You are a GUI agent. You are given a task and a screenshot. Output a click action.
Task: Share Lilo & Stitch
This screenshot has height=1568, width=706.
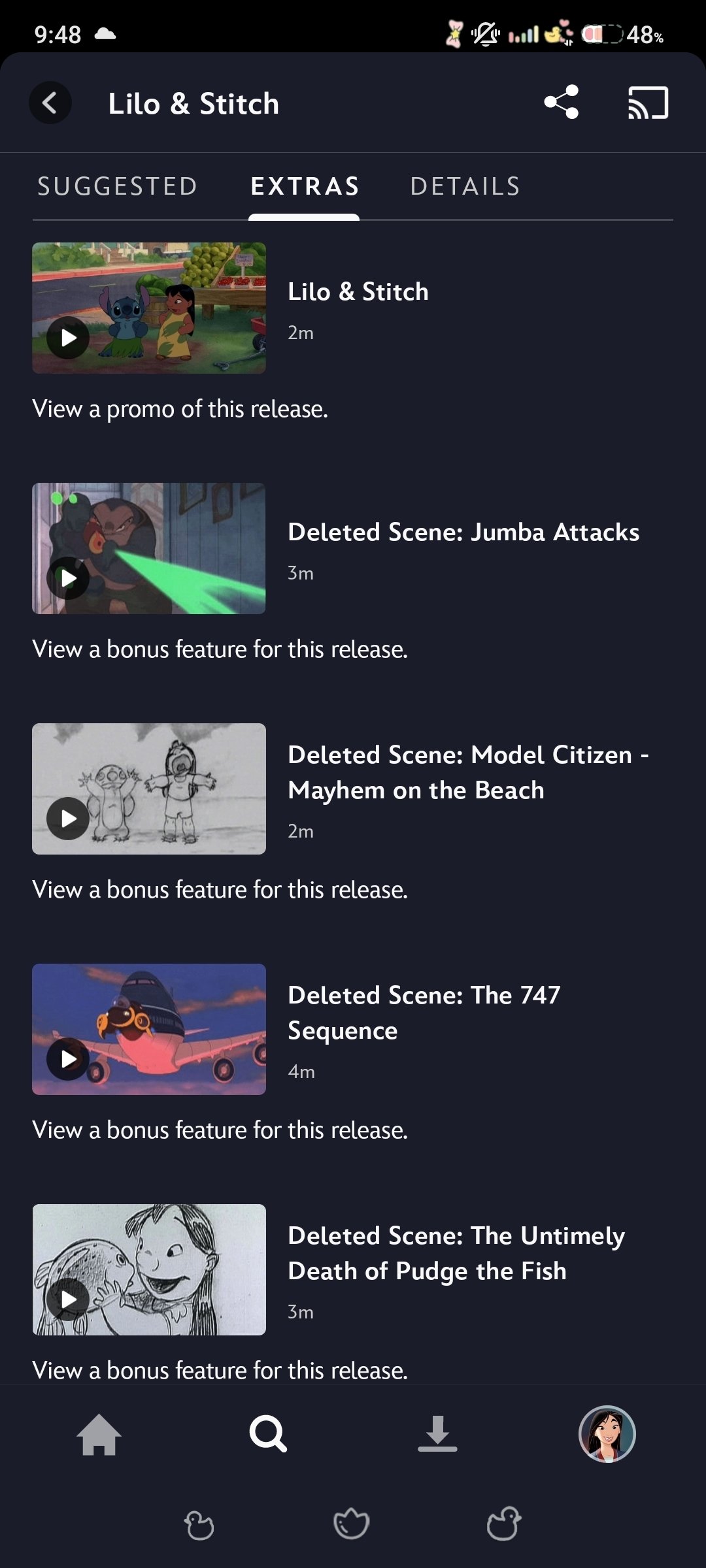562,102
